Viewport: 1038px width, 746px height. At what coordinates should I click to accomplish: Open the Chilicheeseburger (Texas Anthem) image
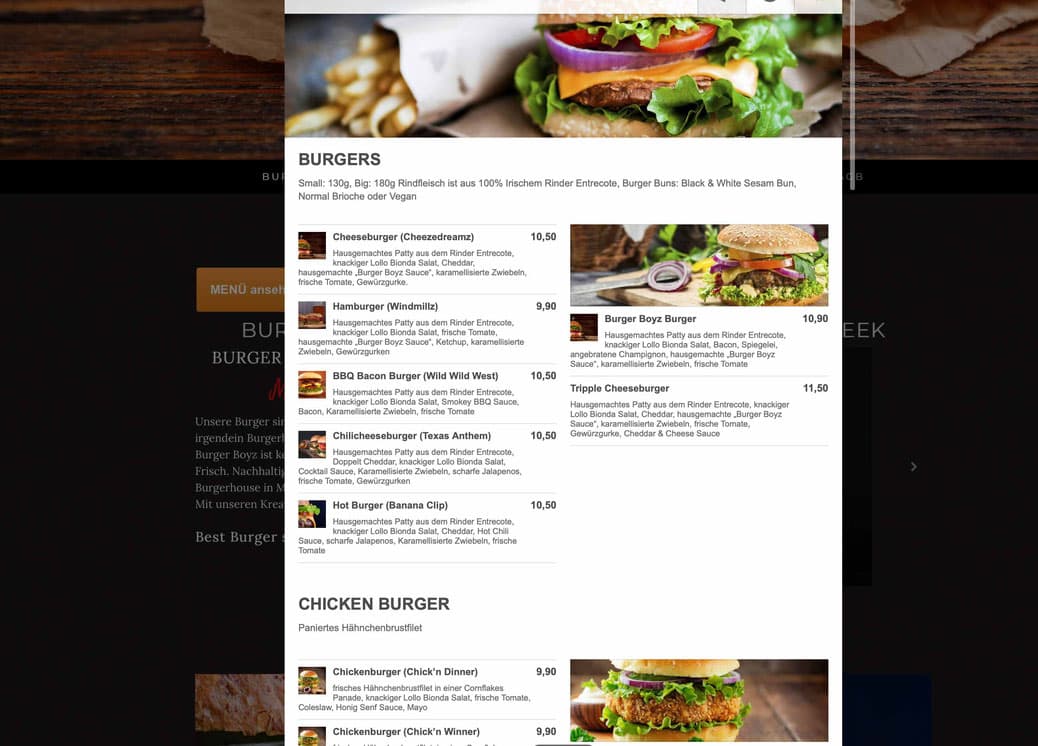click(x=312, y=444)
